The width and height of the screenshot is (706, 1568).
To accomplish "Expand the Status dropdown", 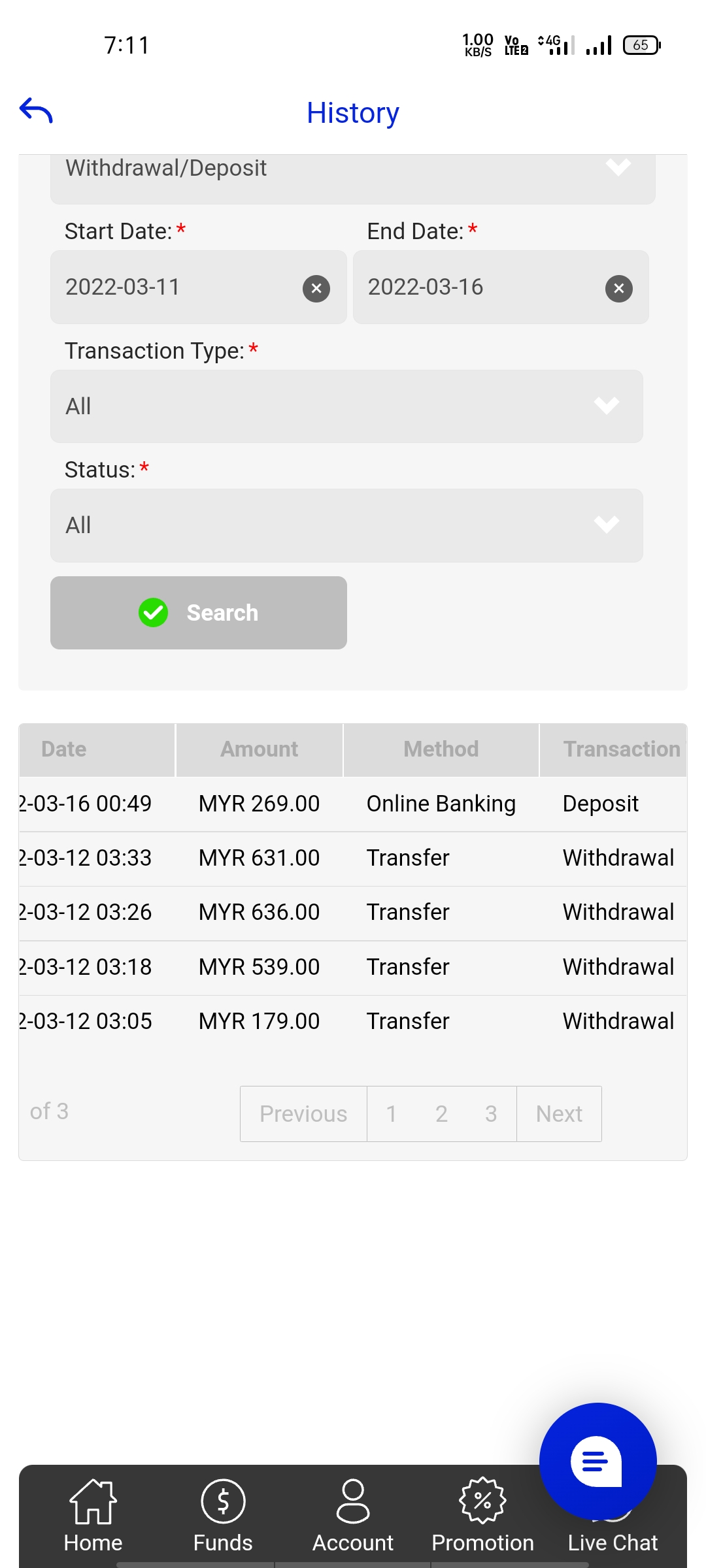I will tap(346, 525).
